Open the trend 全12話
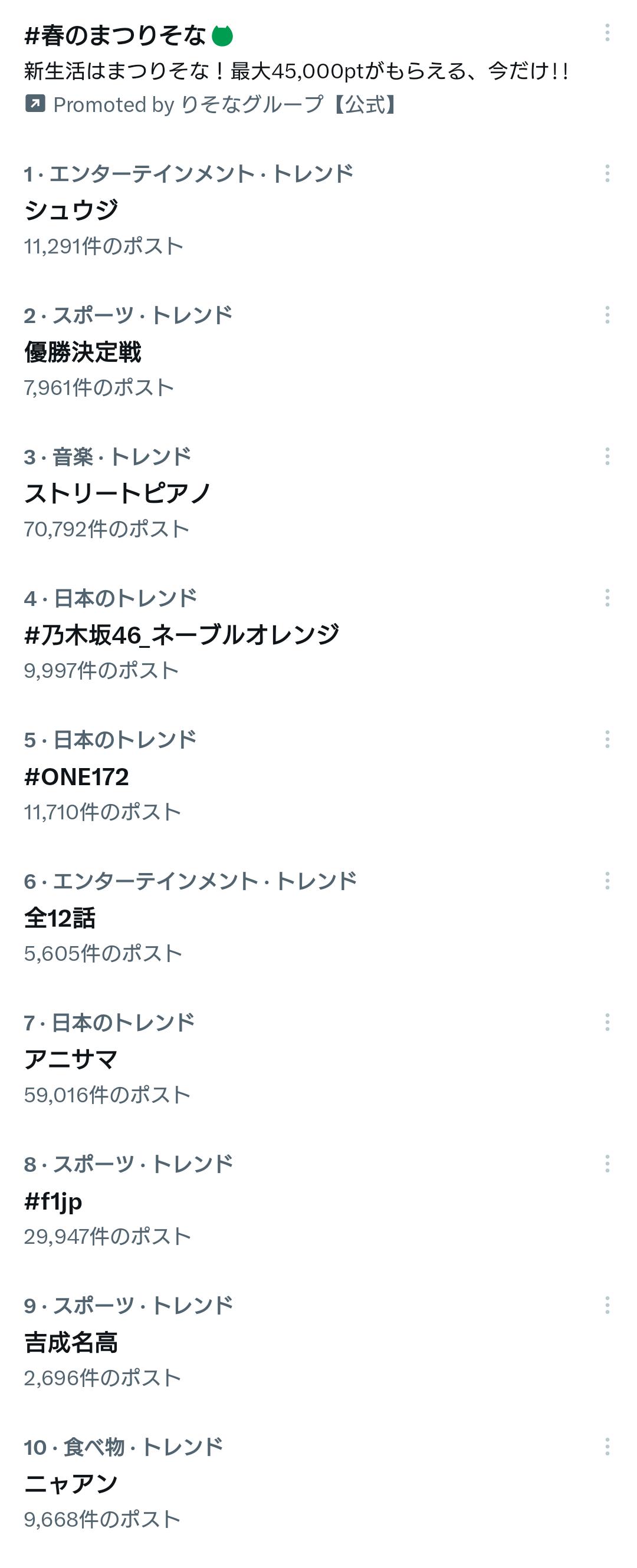The image size is (637, 1568). coord(60,918)
